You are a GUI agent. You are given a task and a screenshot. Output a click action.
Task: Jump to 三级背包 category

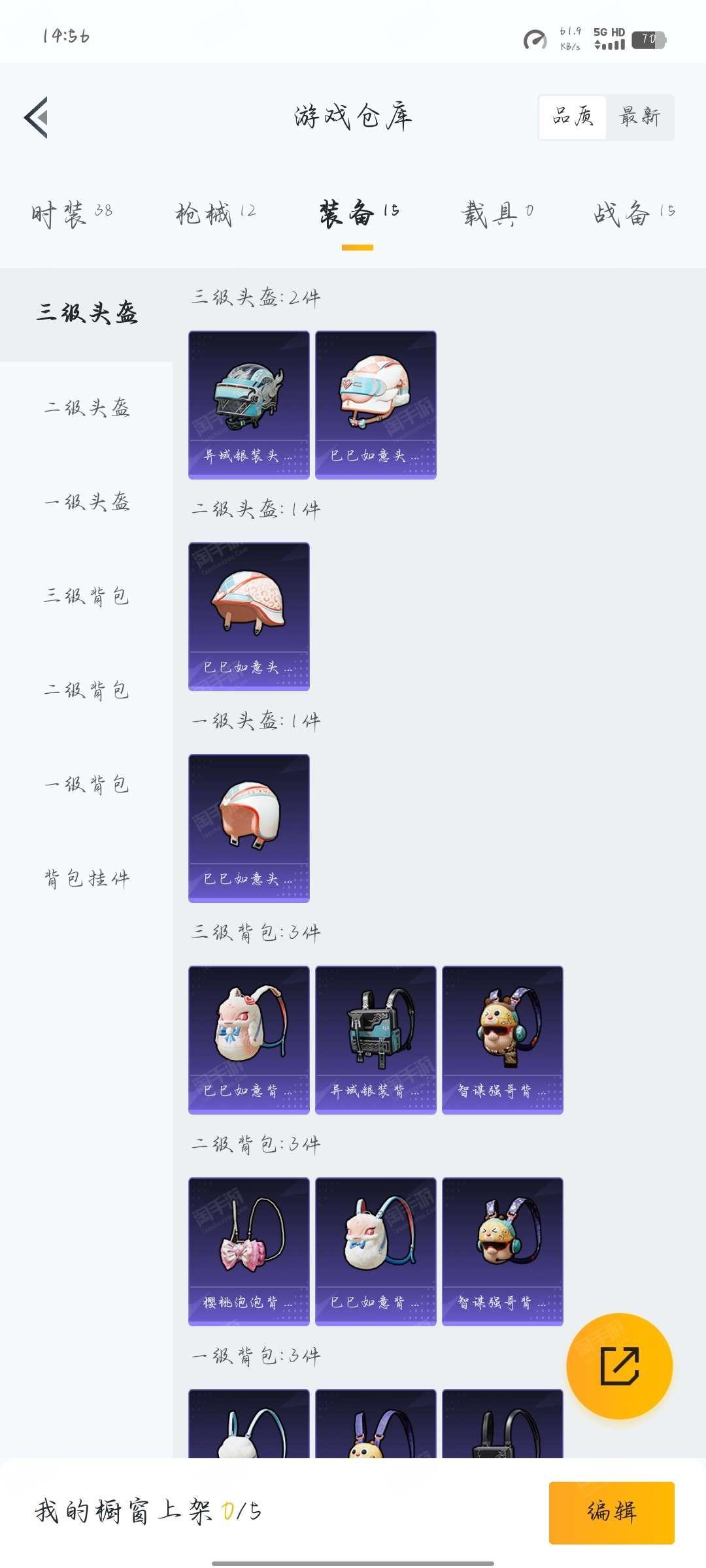(x=86, y=596)
